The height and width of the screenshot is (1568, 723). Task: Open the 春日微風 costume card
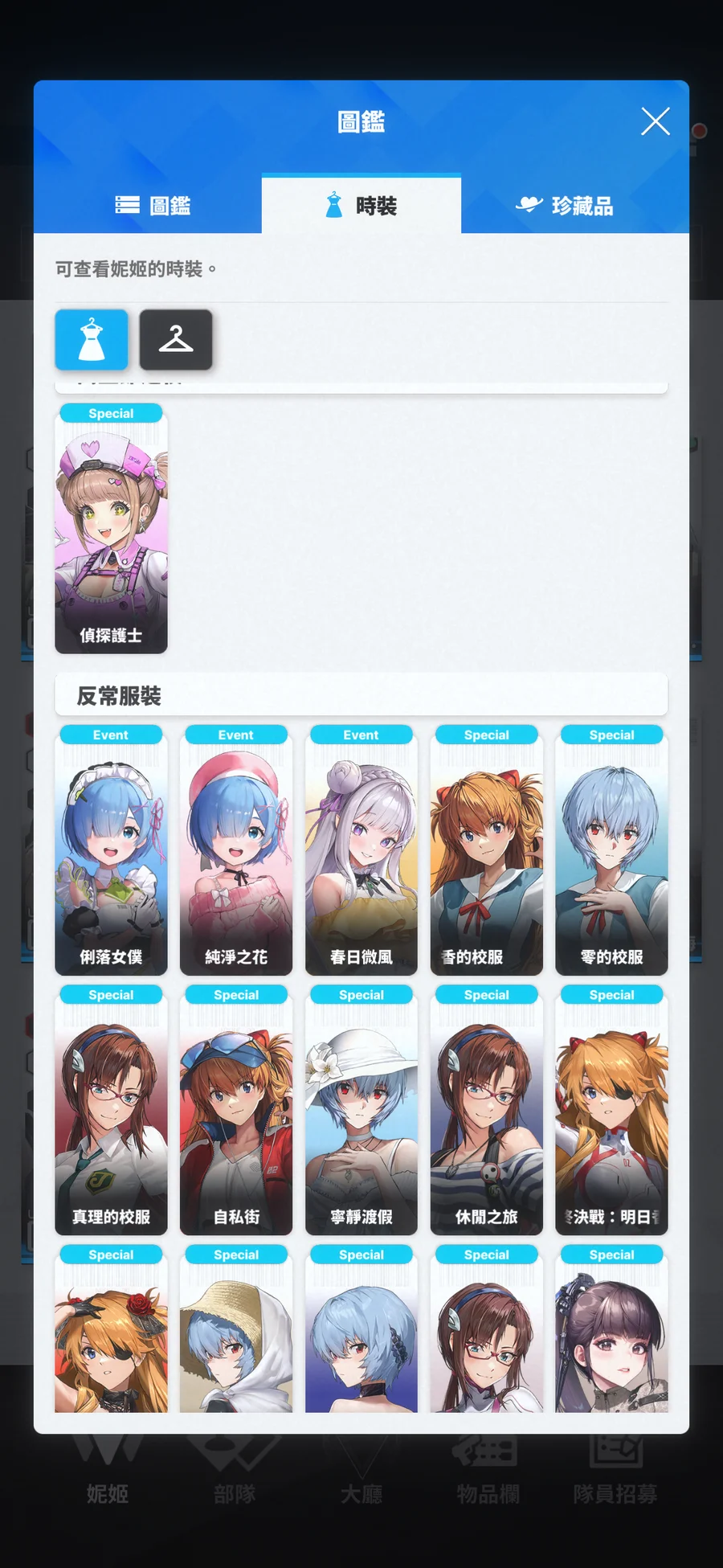(361, 852)
